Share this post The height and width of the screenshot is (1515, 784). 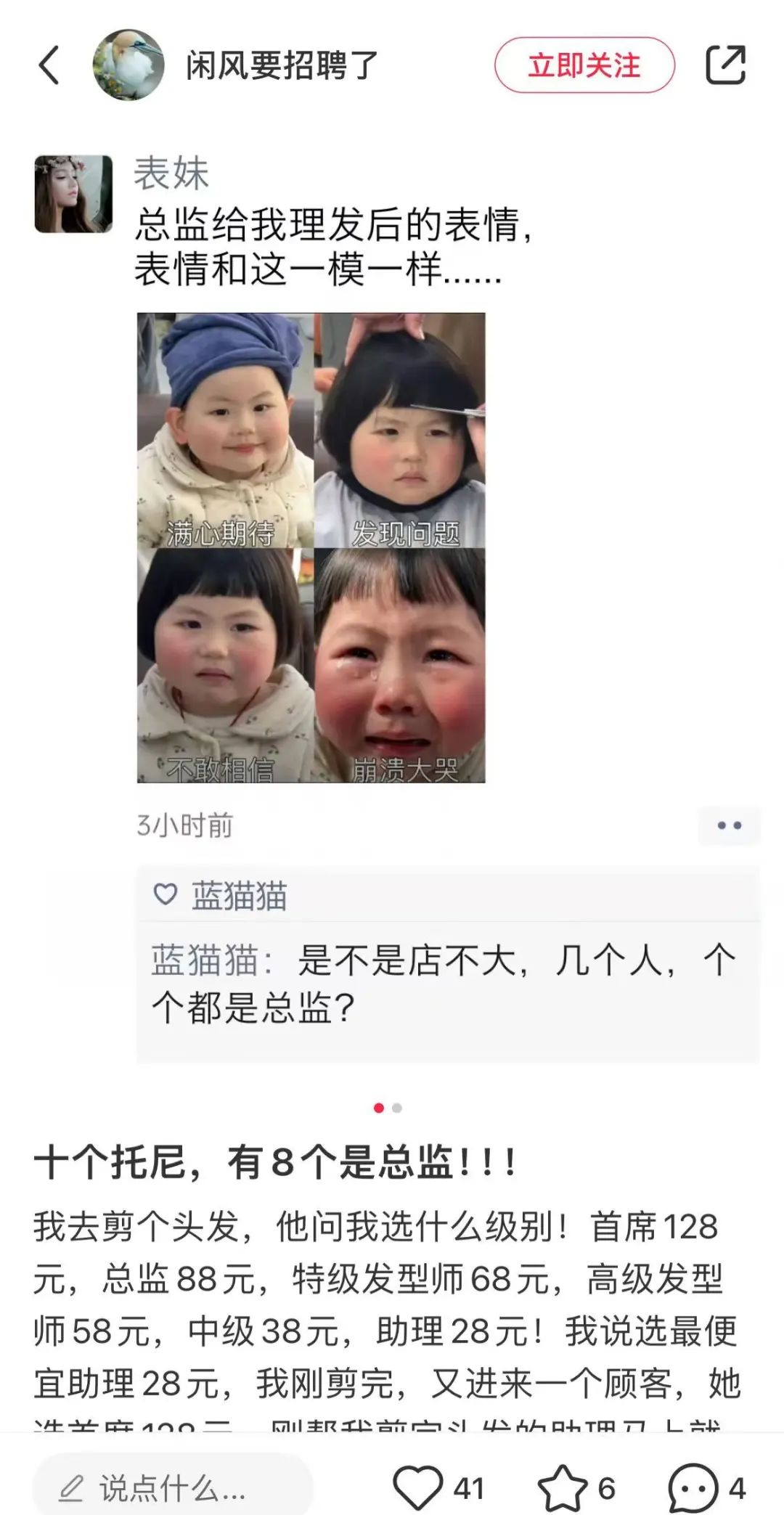pos(725,65)
